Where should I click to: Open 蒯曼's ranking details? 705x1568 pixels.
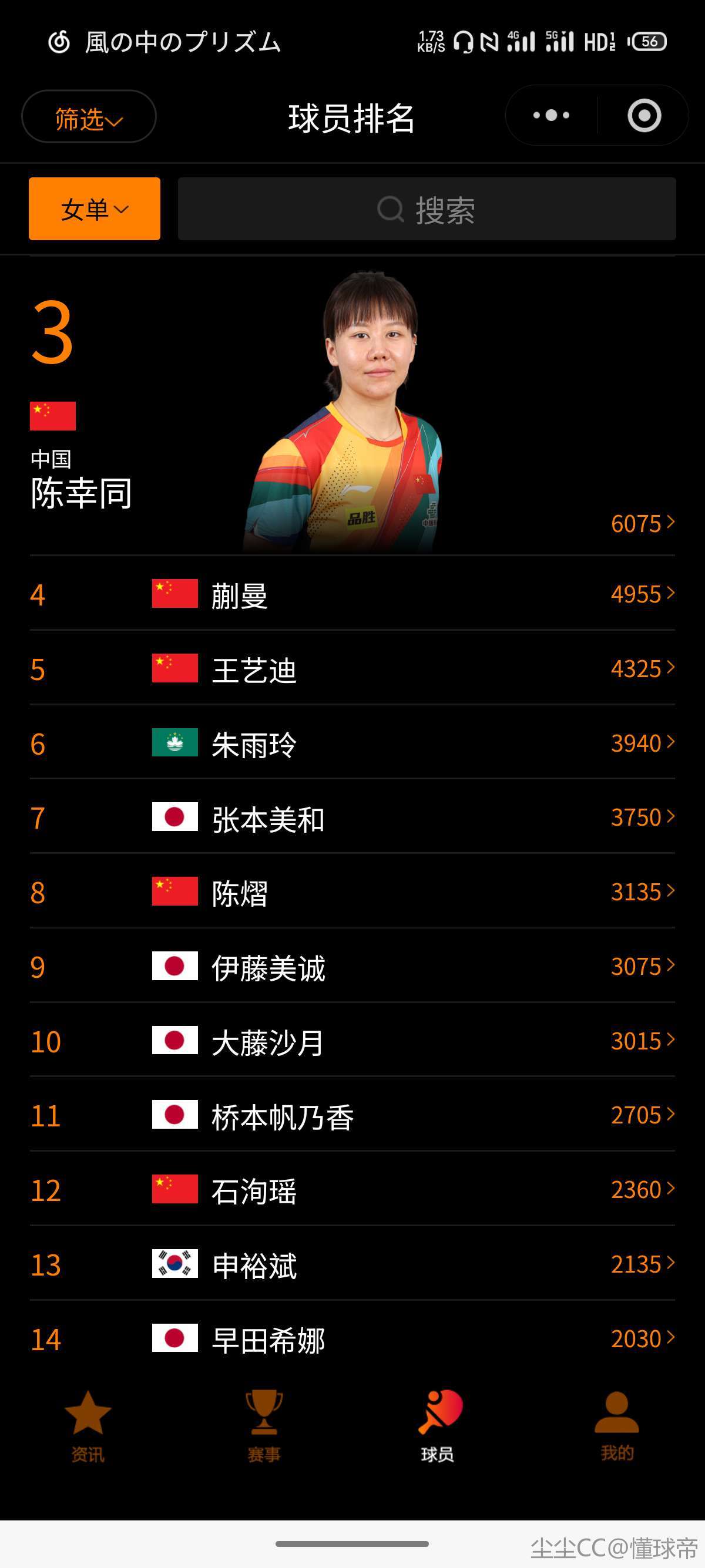pyautogui.click(x=352, y=594)
